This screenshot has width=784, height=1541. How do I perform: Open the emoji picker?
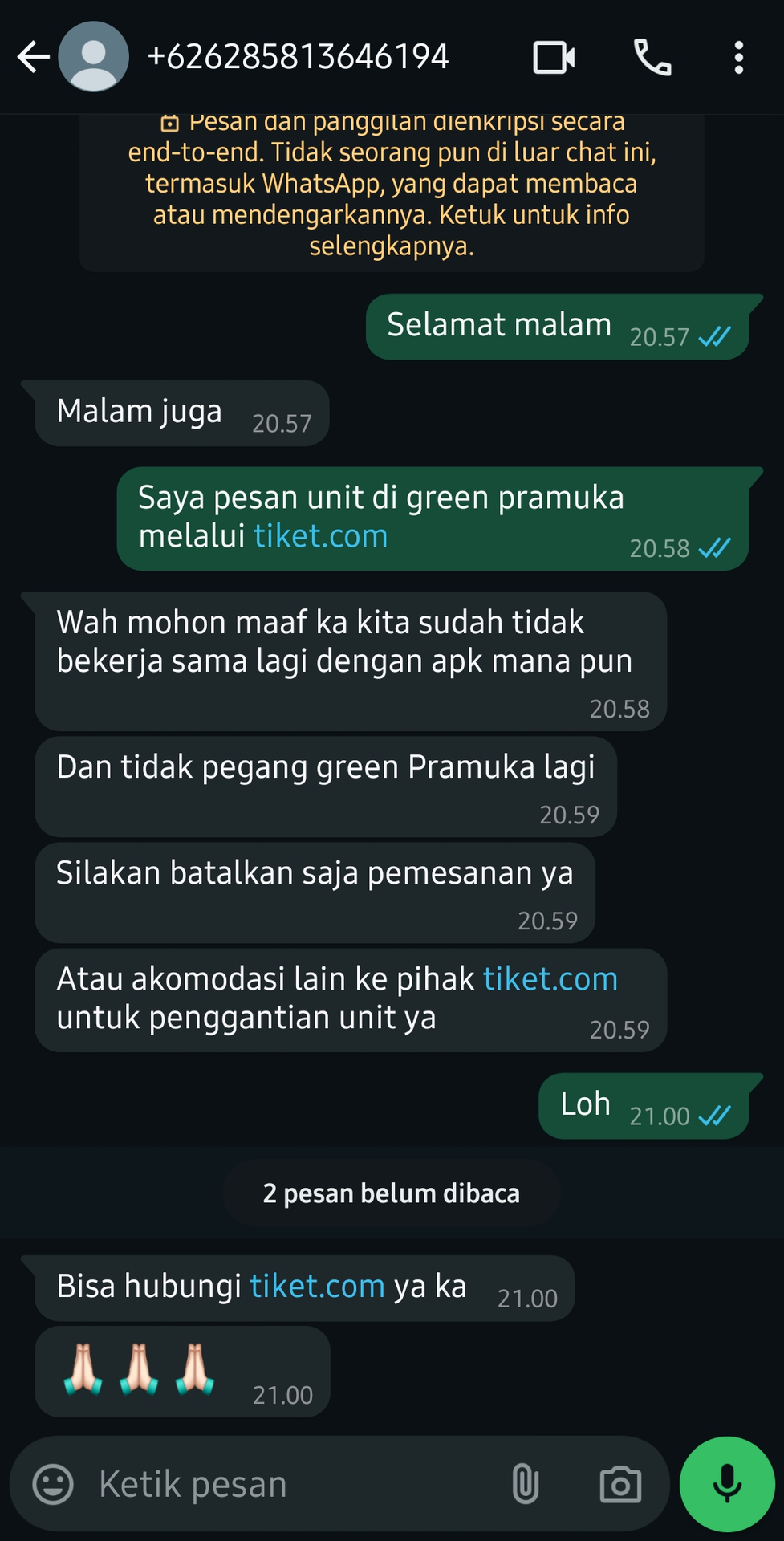point(53,1484)
